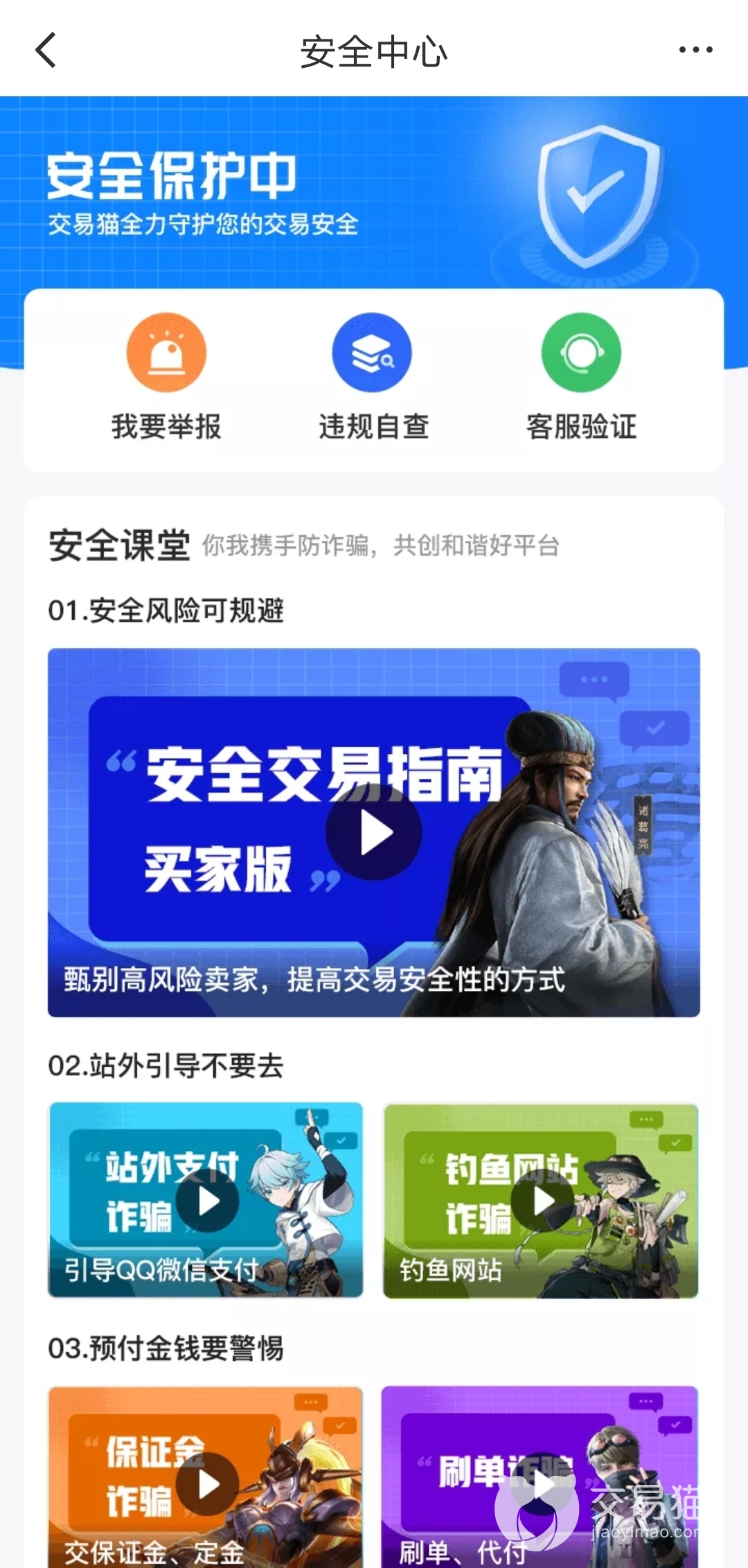Open the three-dot overflow menu
Viewport: 748px width, 1568px height.
pos(695,50)
